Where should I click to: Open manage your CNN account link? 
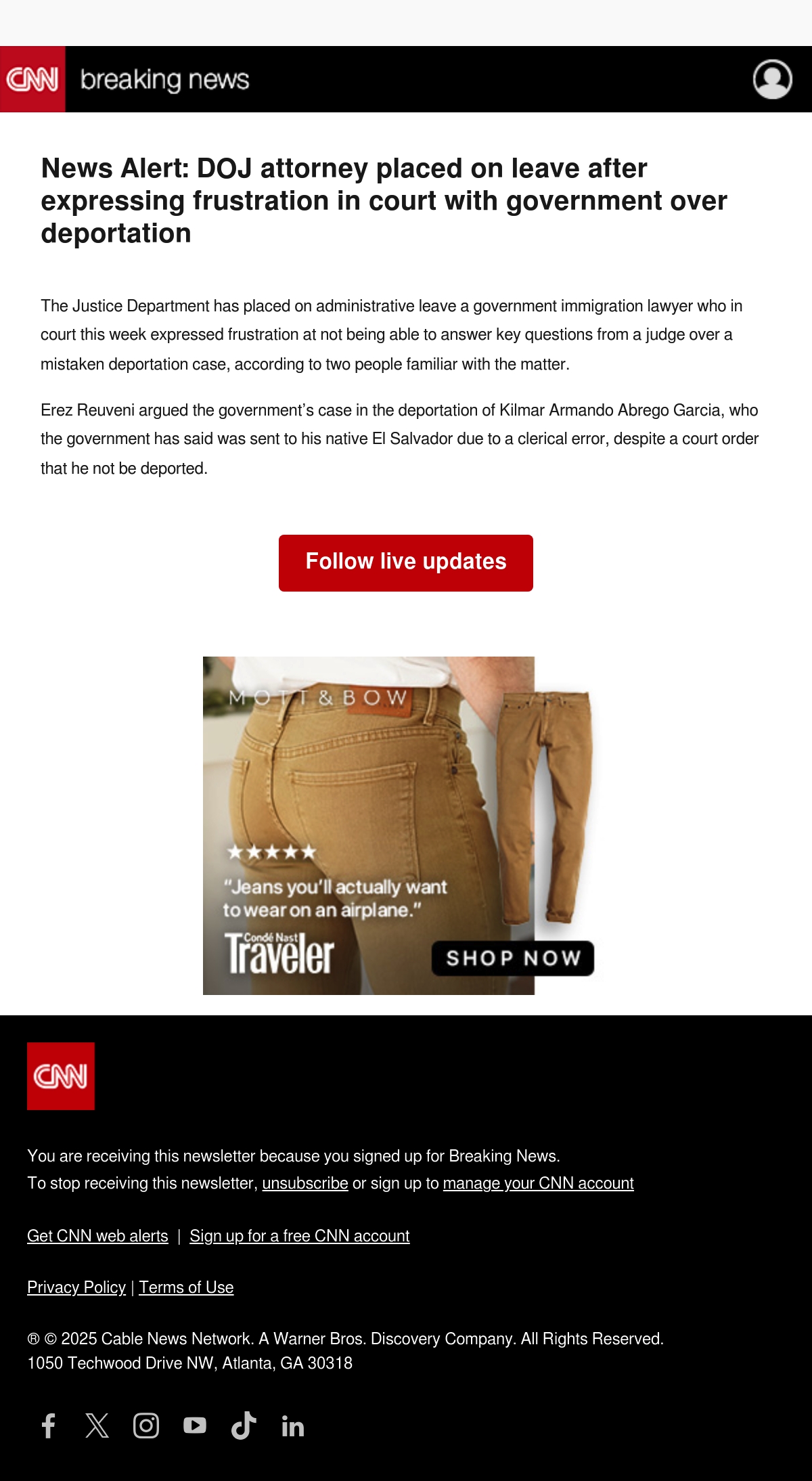538,1183
